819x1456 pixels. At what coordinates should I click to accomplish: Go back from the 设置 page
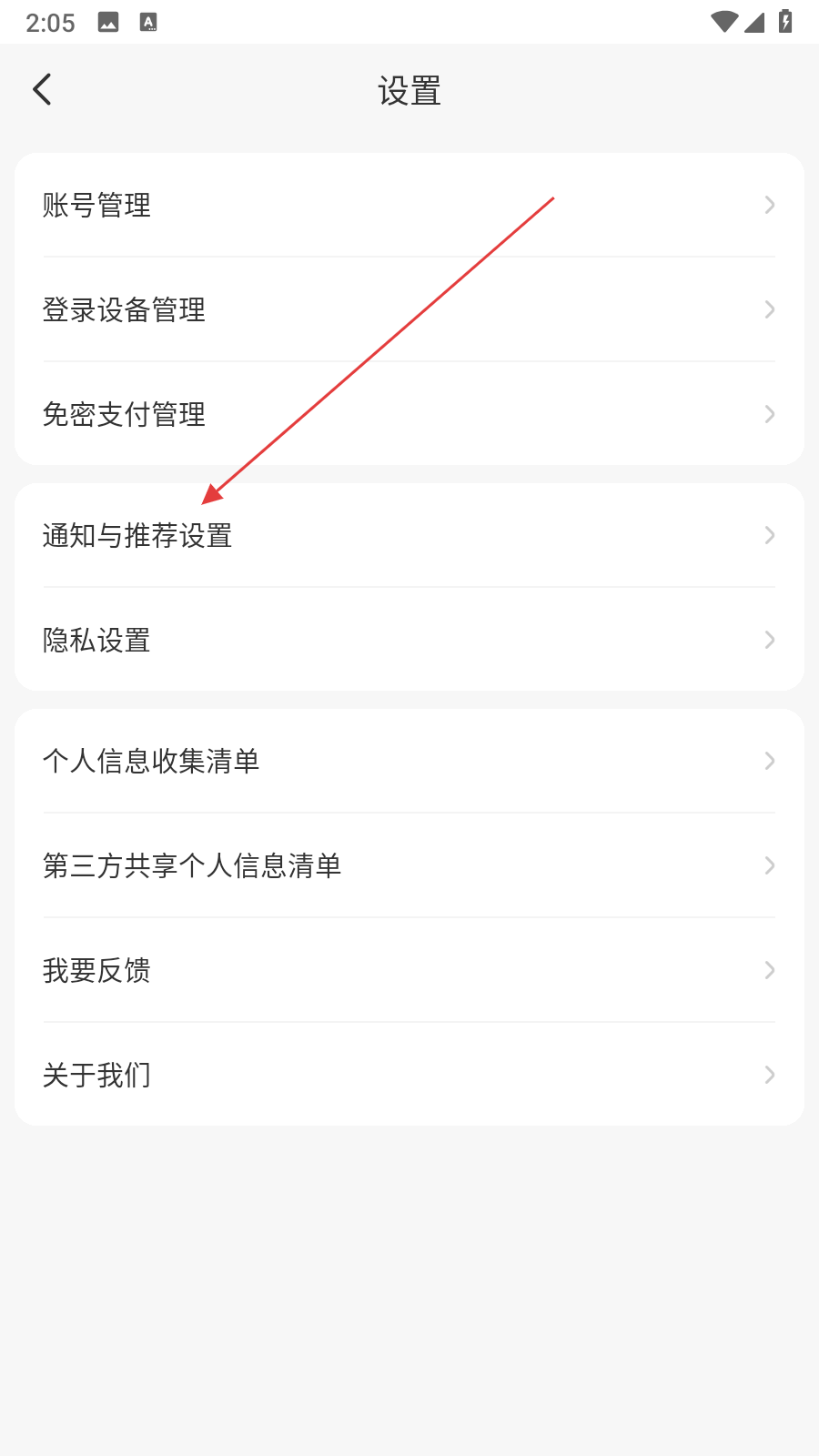[42, 90]
